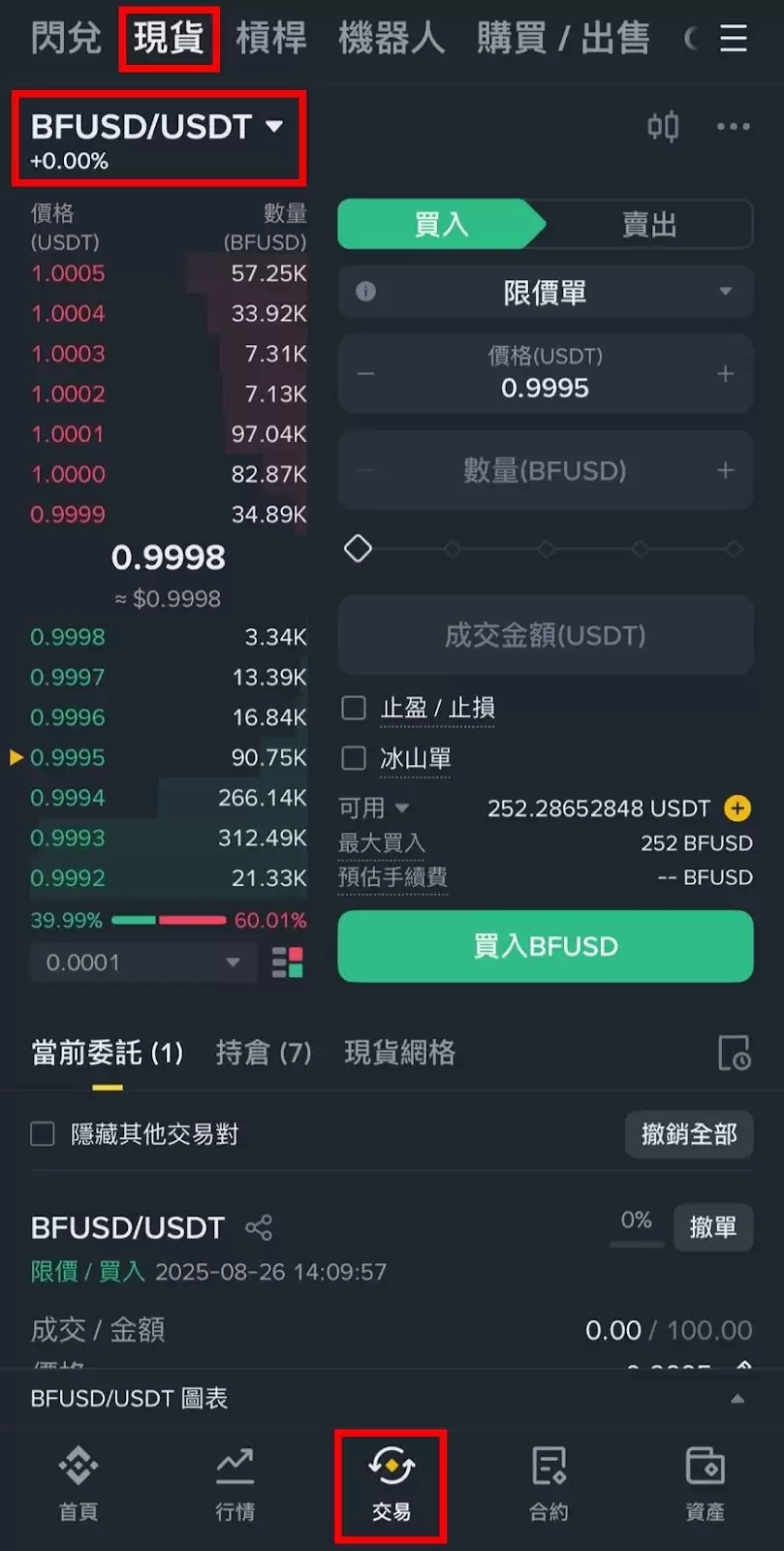Viewport: 784px width, 1551px height.
Task: Tap the green 買入BFUSD button
Action: tap(545, 946)
